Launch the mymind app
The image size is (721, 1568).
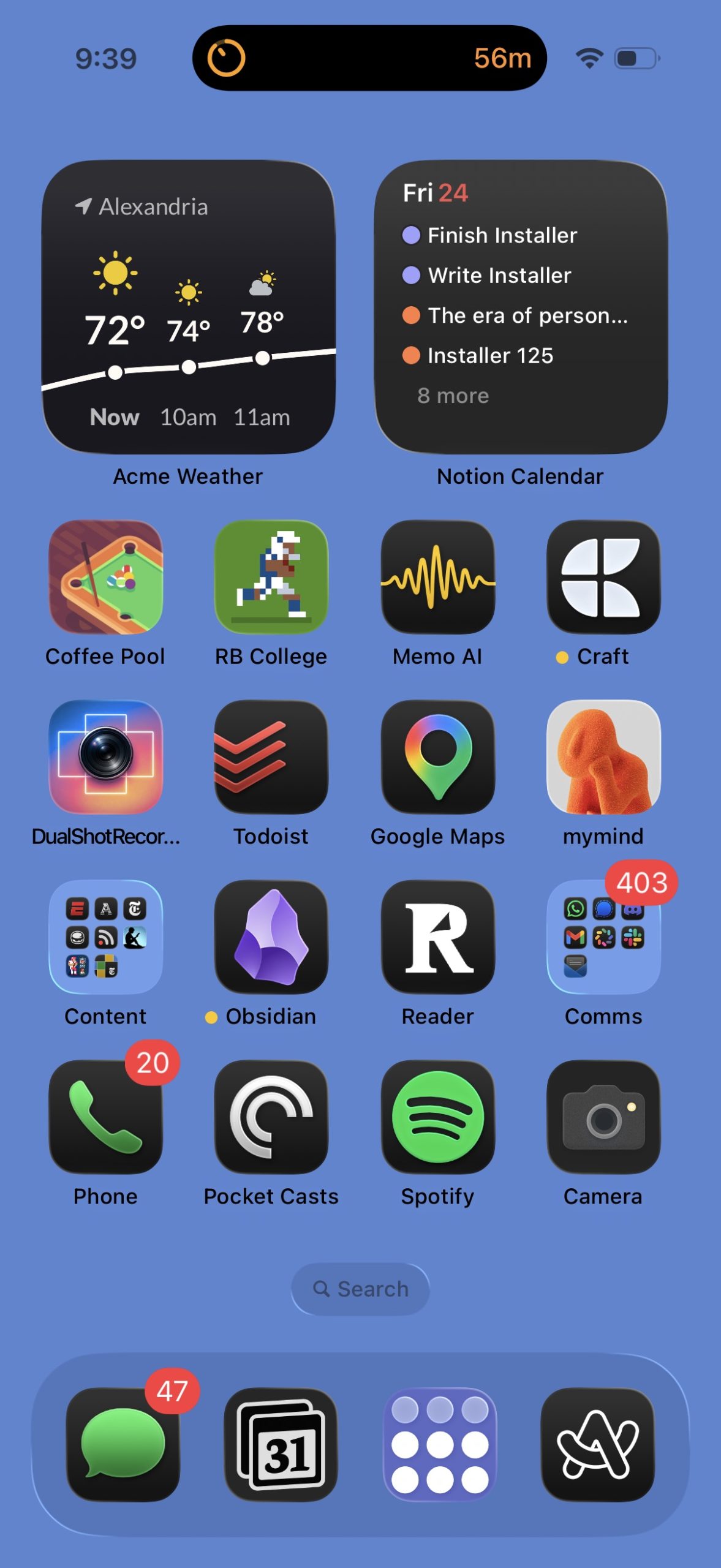603,757
